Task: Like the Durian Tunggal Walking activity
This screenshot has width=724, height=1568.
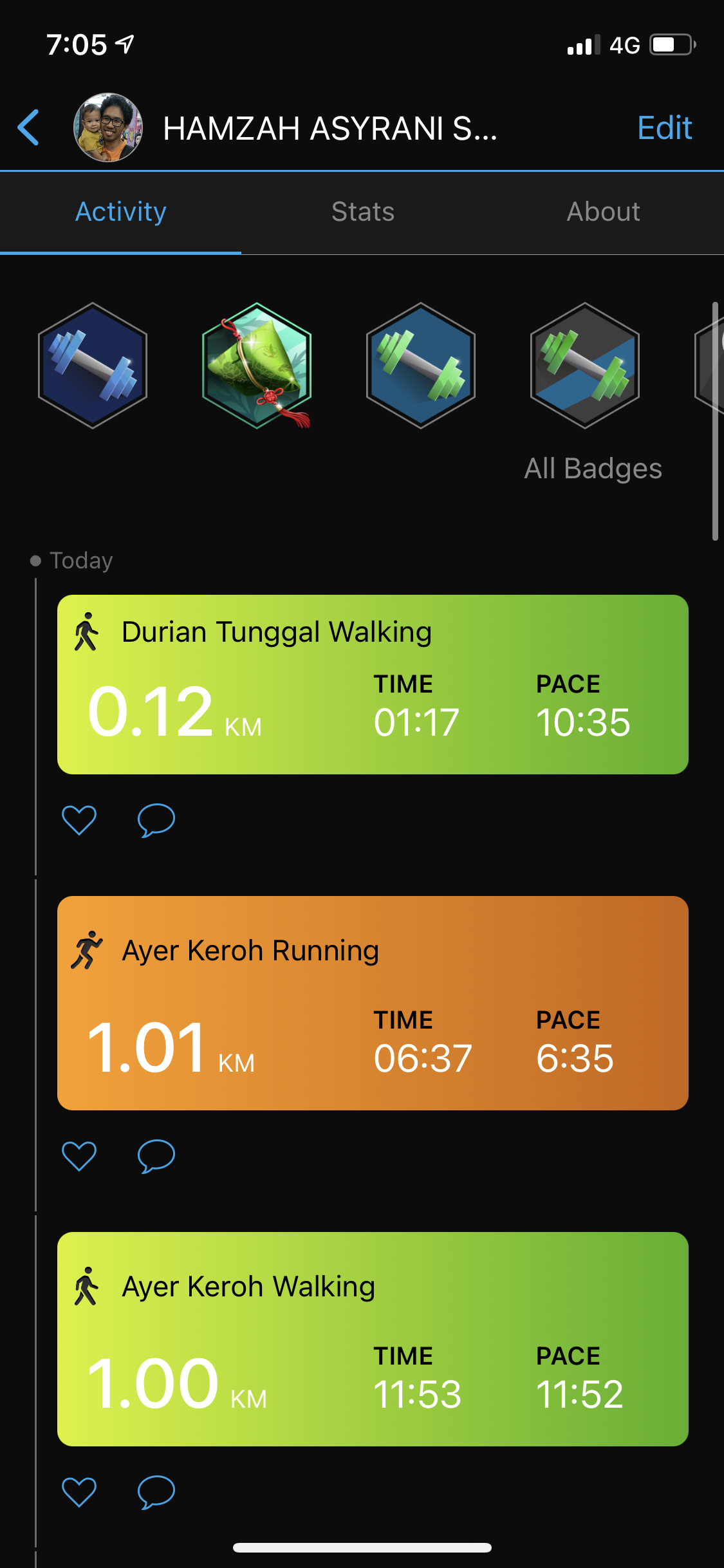Action: point(79,820)
